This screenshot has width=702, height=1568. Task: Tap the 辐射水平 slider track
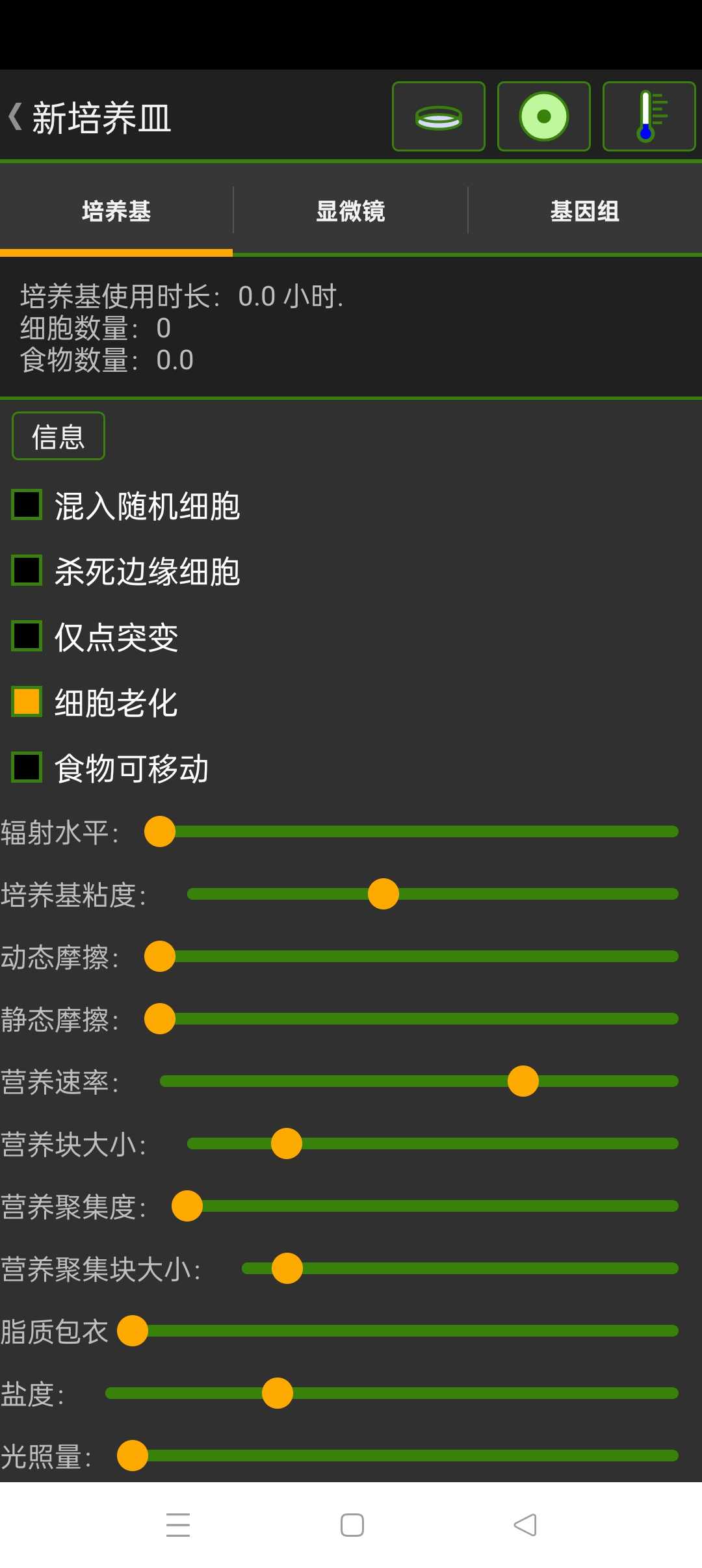click(x=416, y=831)
